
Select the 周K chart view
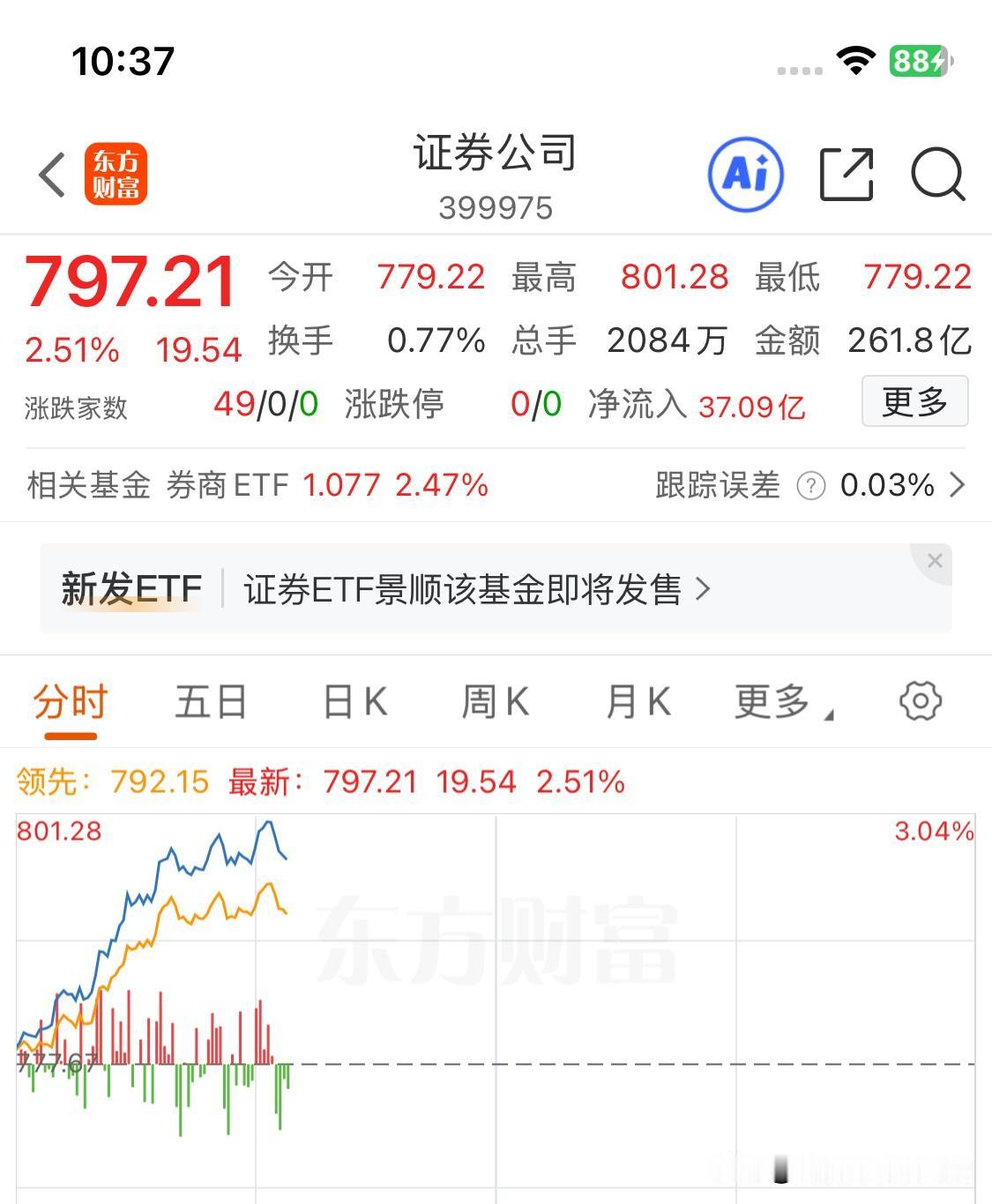pyautogui.click(x=495, y=701)
